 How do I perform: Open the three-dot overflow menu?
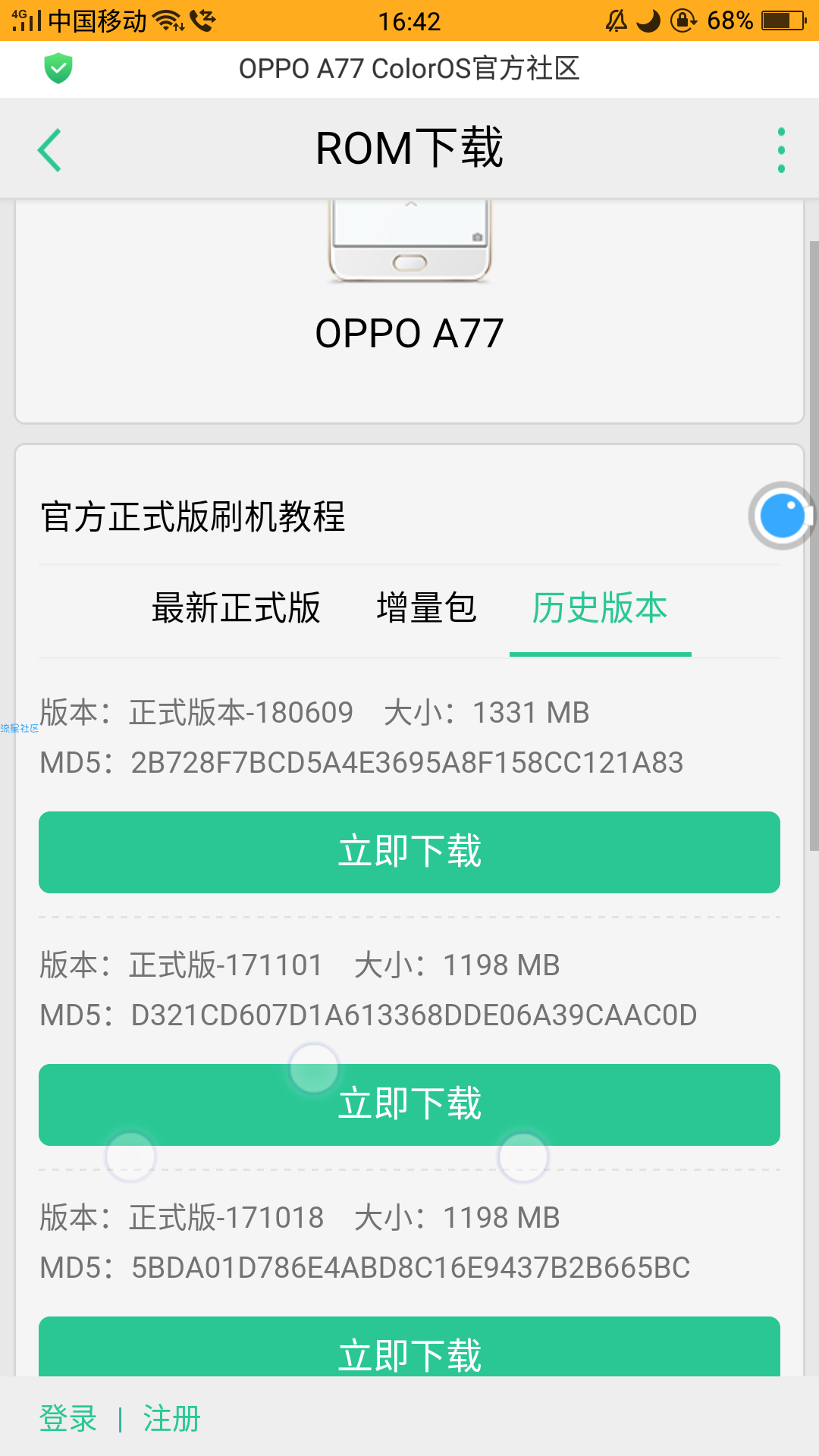coord(781,149)
